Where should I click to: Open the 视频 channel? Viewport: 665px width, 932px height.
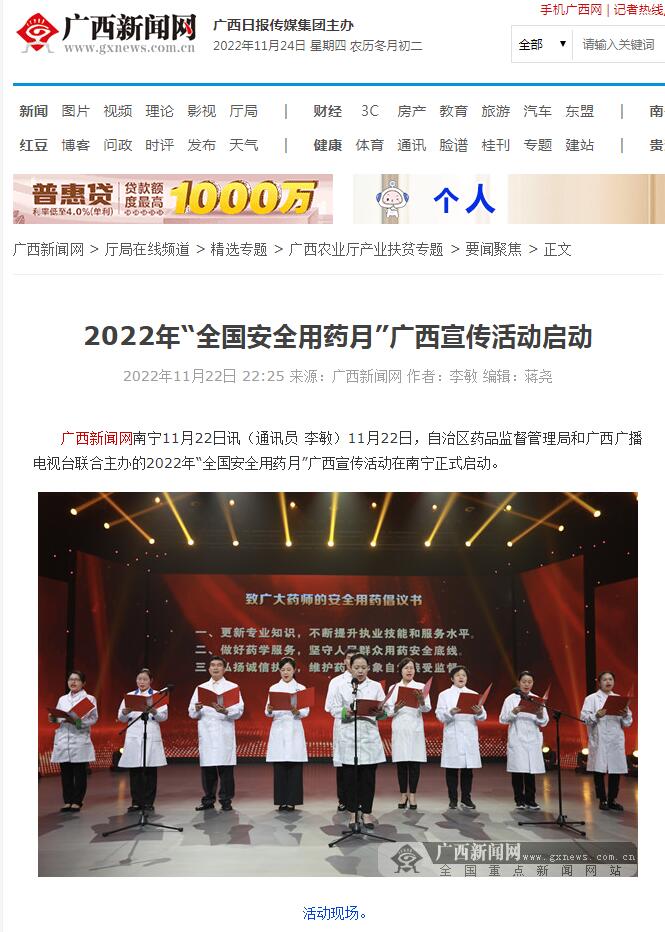[x=117, y=111]
